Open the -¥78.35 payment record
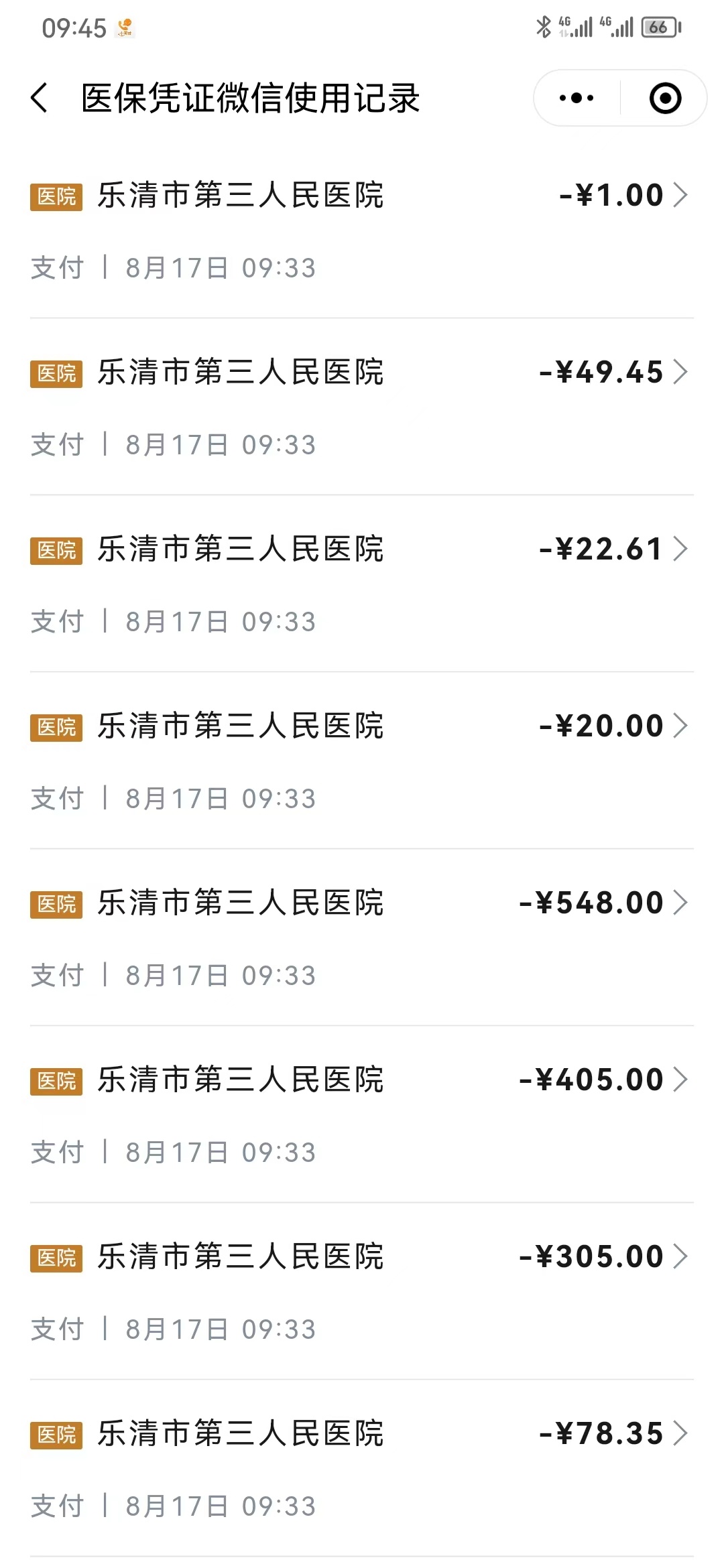The height and width of the screenshot is (1568, 724). (362, 1468)
